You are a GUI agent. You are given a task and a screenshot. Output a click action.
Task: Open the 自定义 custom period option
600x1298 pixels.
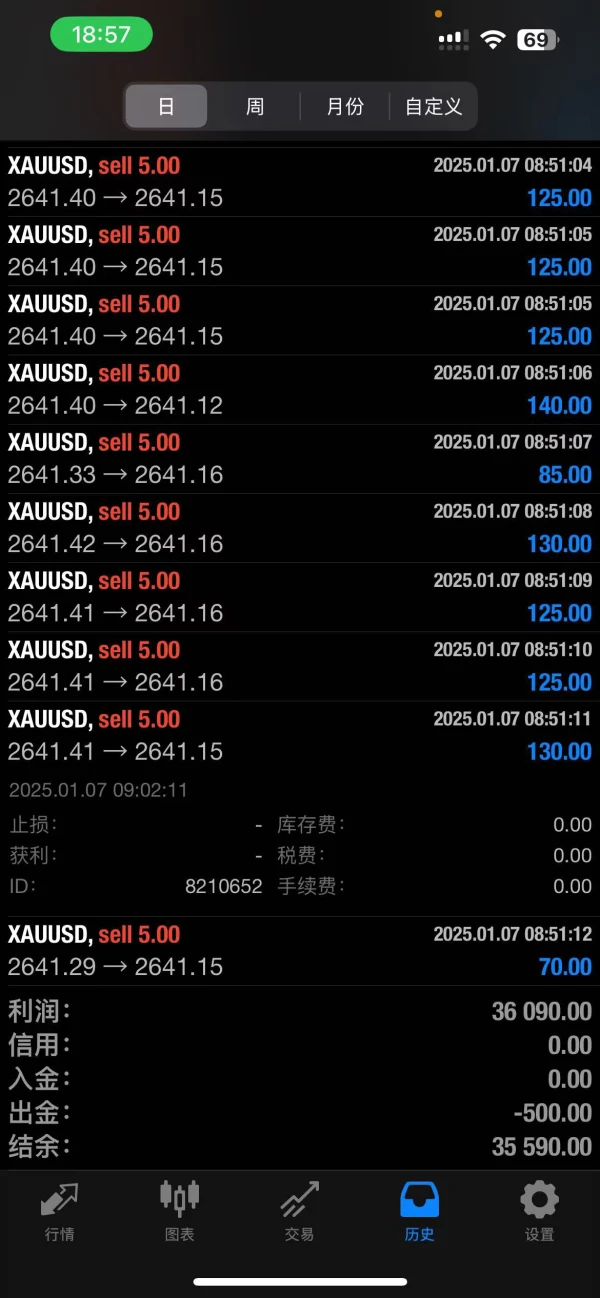(x=433, y=107)
